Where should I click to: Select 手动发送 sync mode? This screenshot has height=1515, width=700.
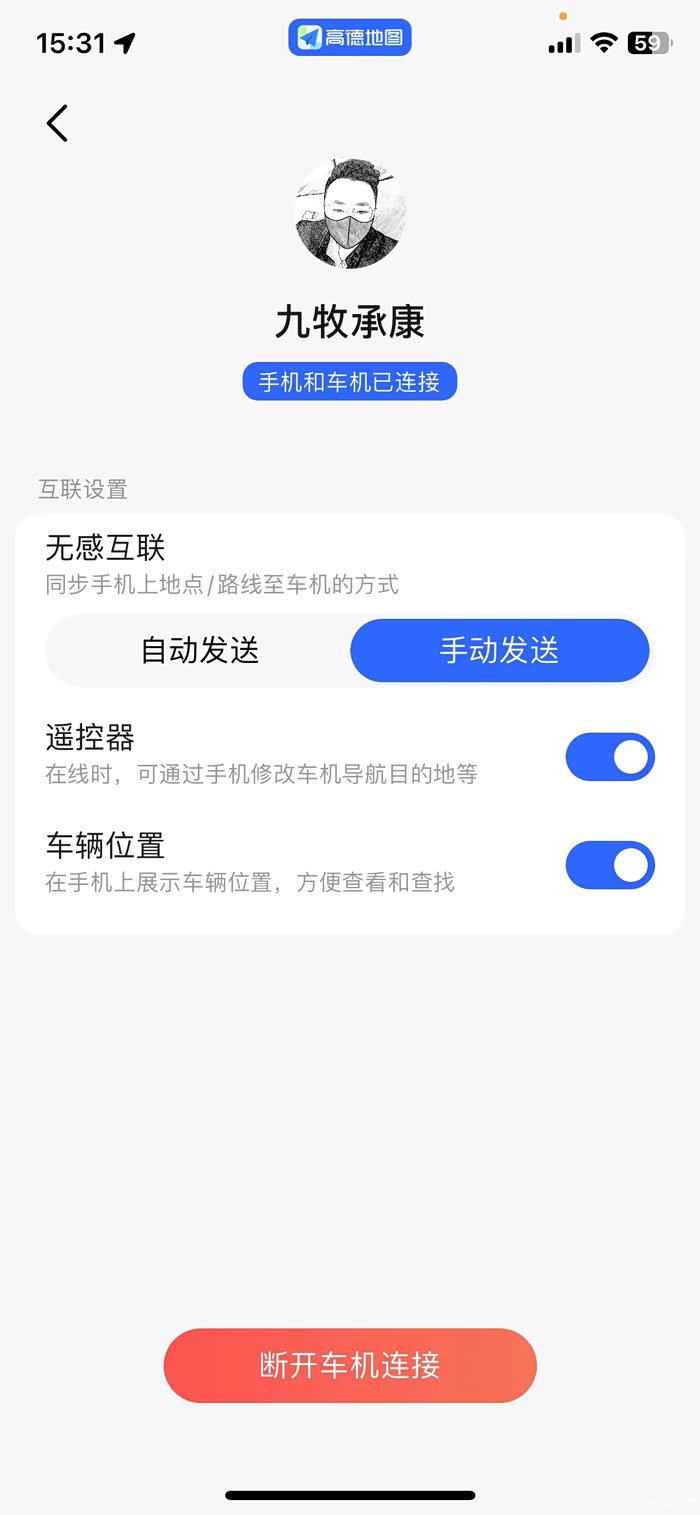(x=499, y=651)
